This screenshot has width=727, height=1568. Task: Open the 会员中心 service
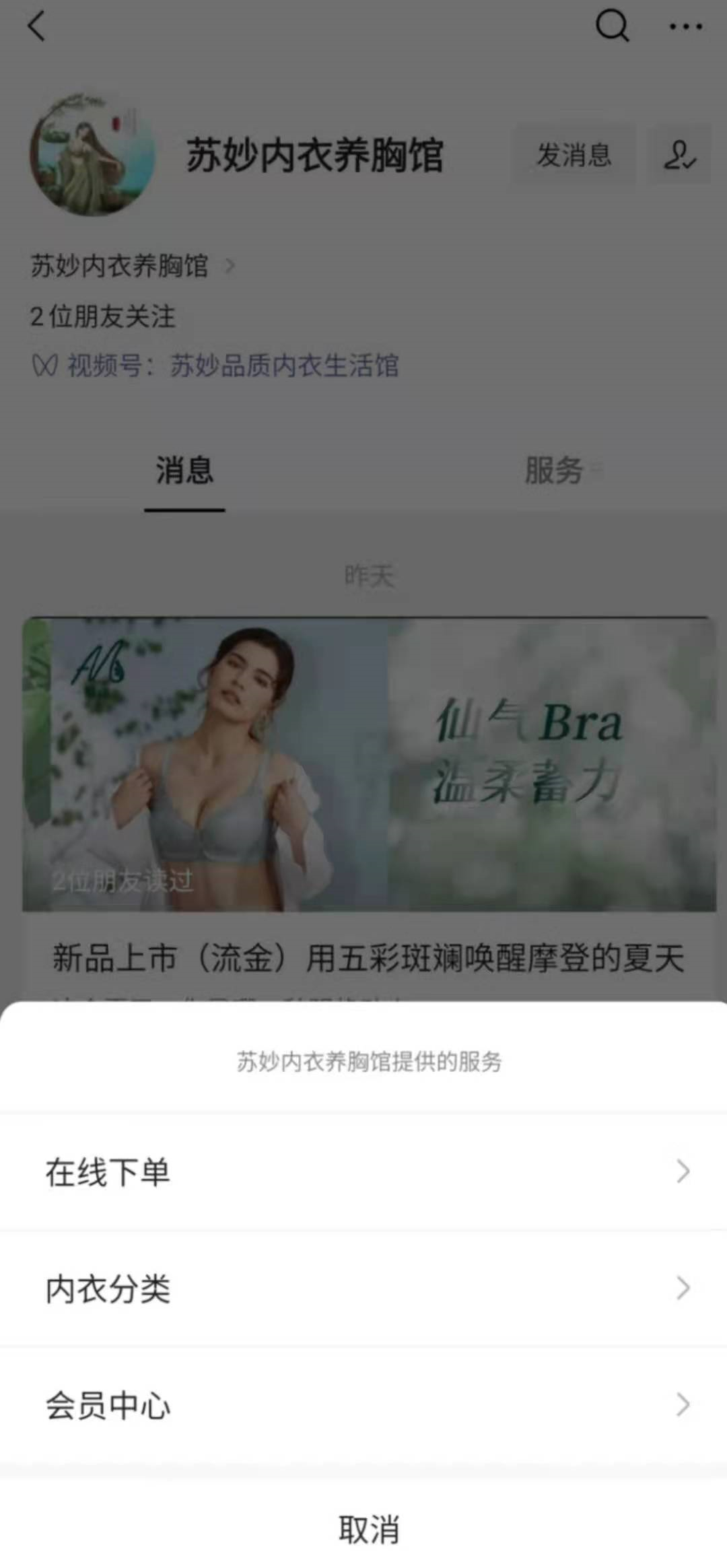[363, 1405]
